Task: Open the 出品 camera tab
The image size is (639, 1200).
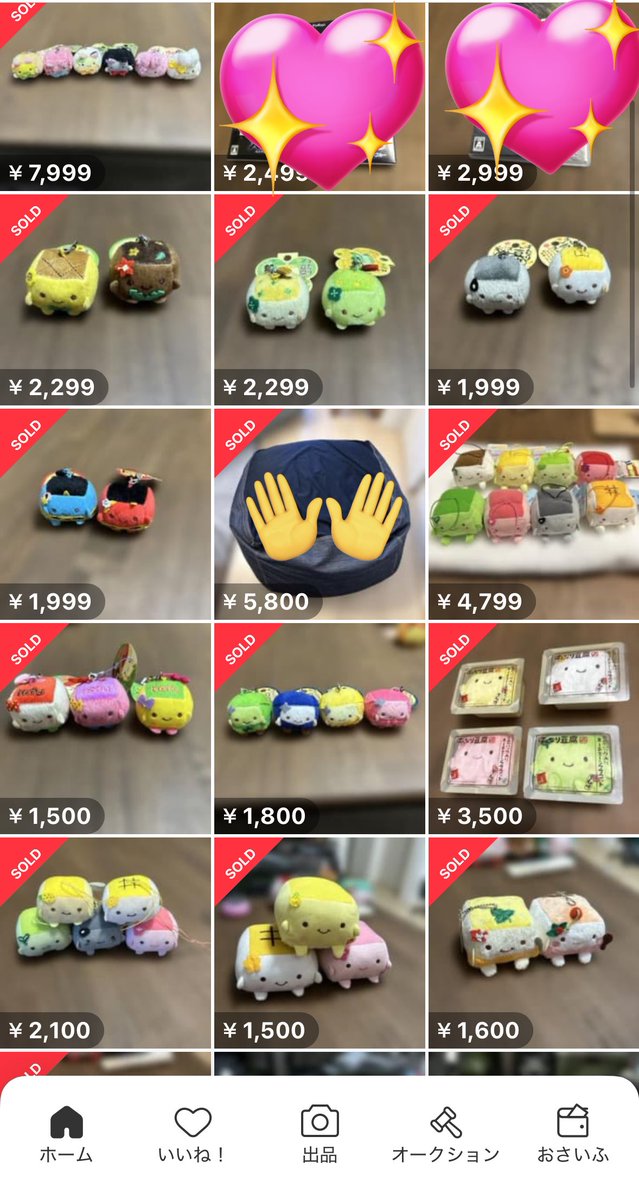Action: 320,1134
